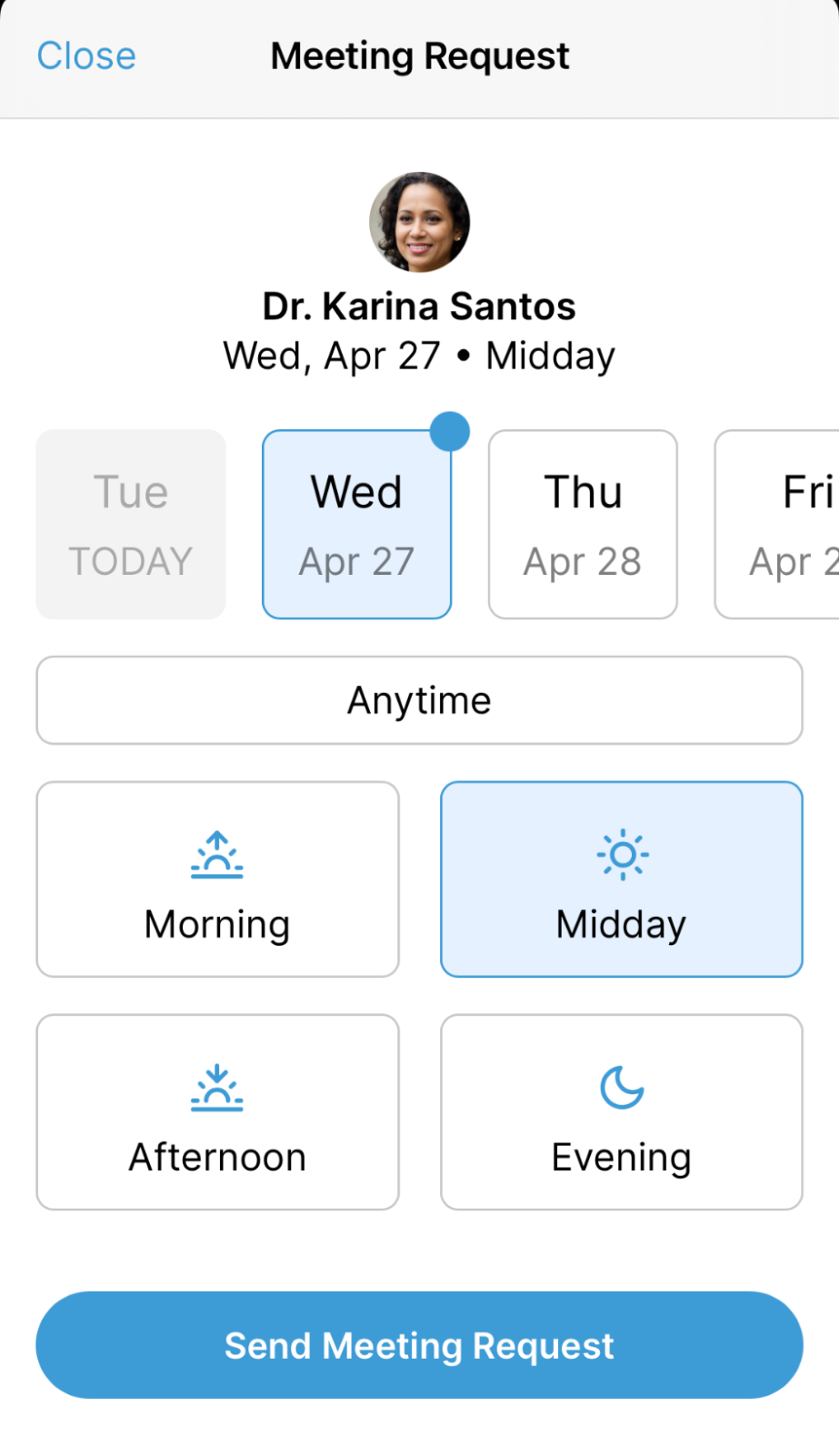Choose the Evening time slot

tap(622, 1112)
